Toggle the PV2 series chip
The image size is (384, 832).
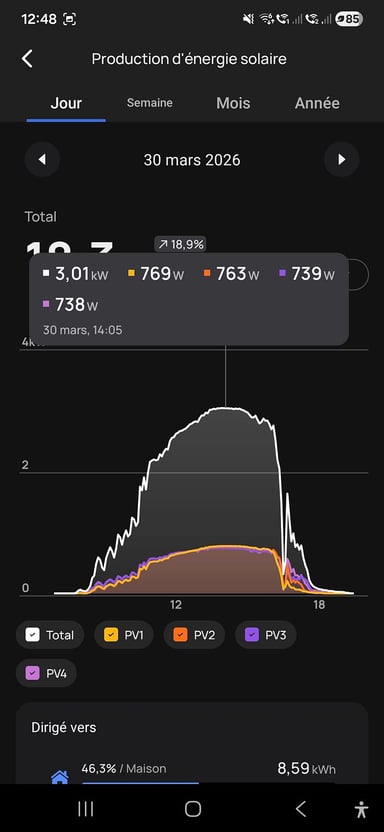[194, 635]
